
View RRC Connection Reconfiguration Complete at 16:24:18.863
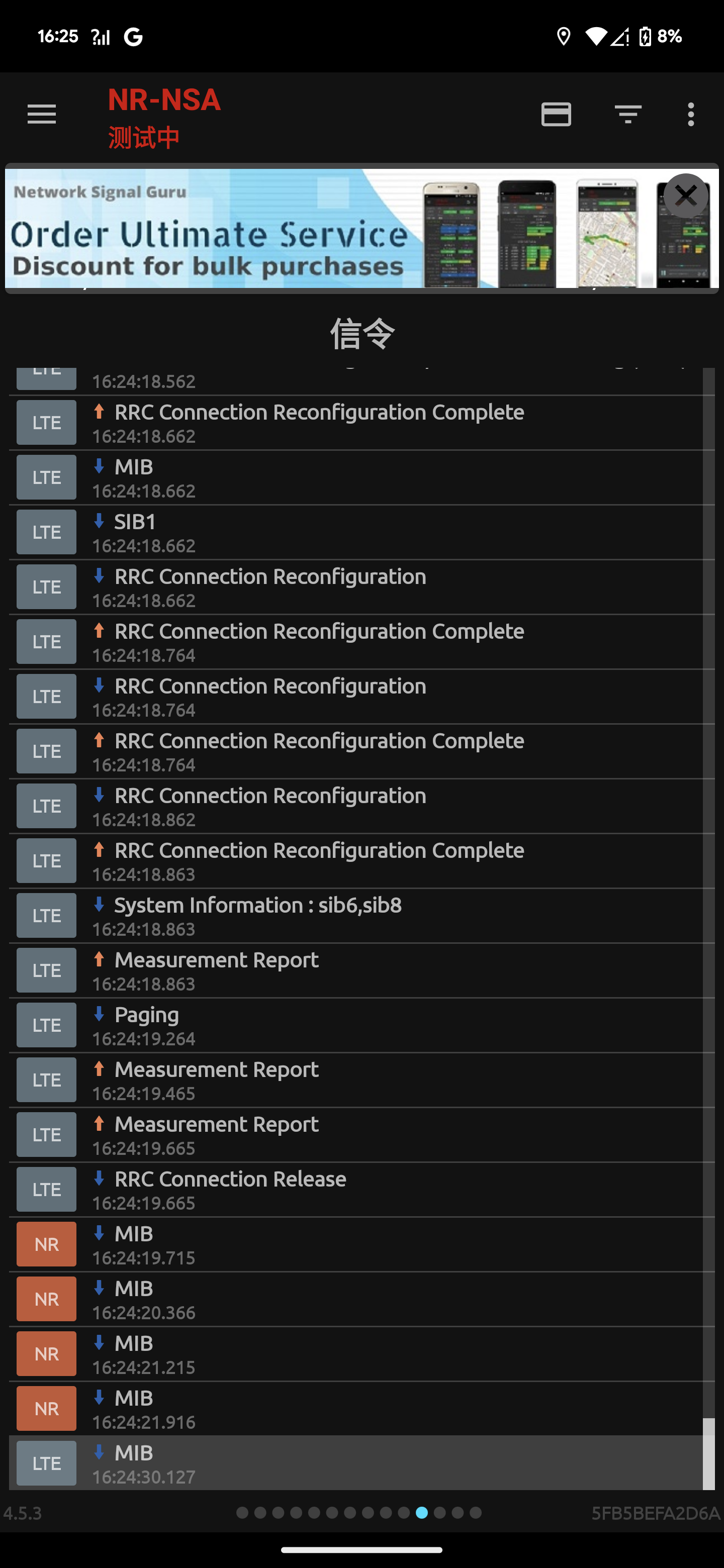click(x=361, y=861)
